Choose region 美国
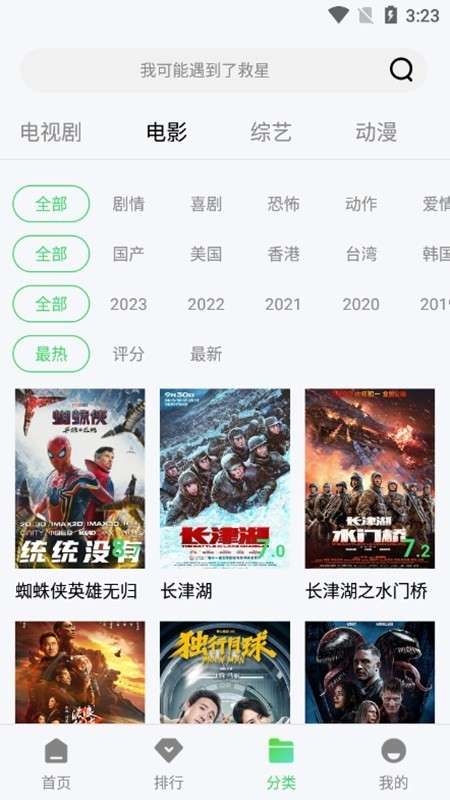This screenshot has height=800, width=450. 206,254
